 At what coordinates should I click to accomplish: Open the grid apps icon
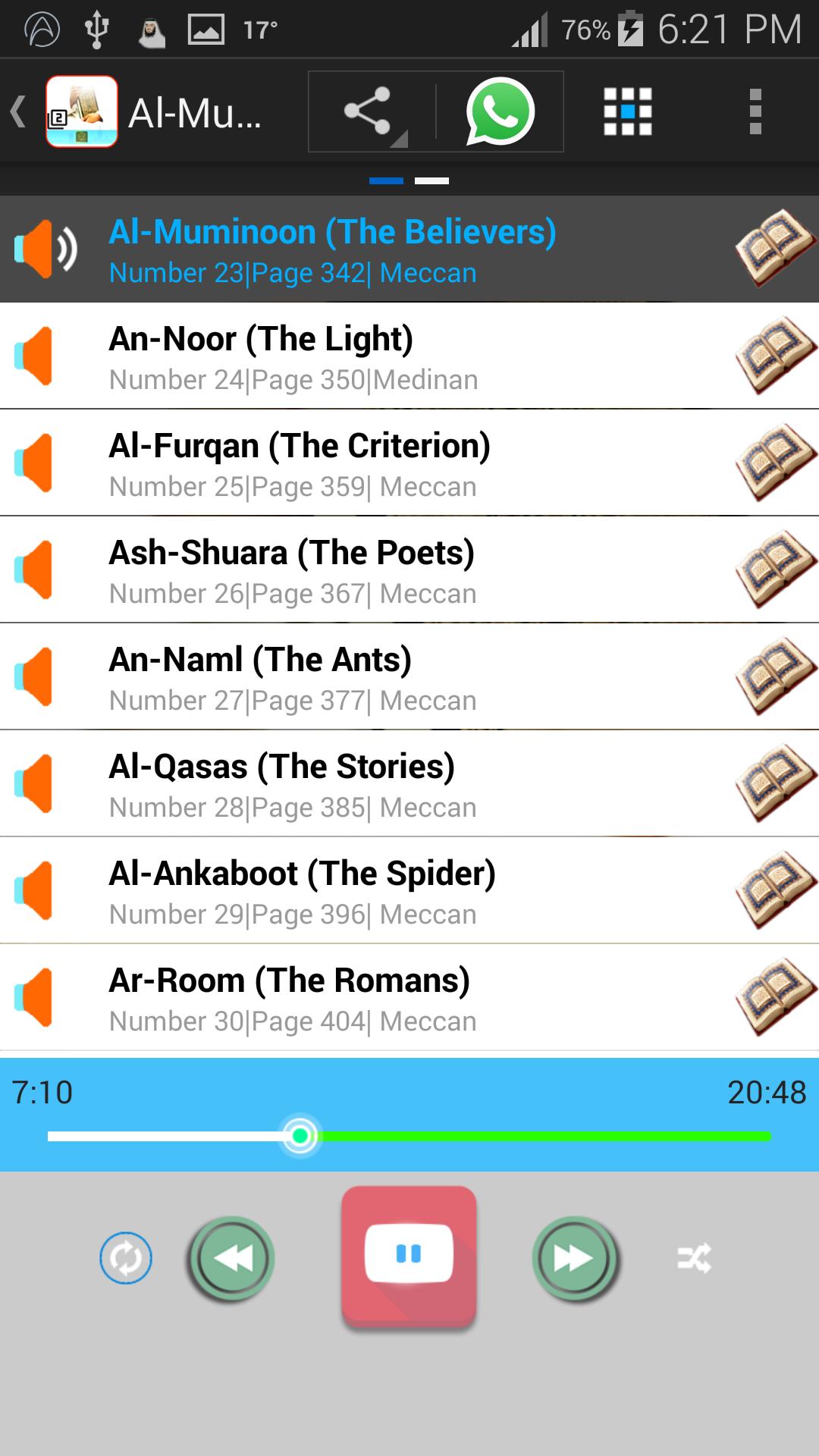627,112
